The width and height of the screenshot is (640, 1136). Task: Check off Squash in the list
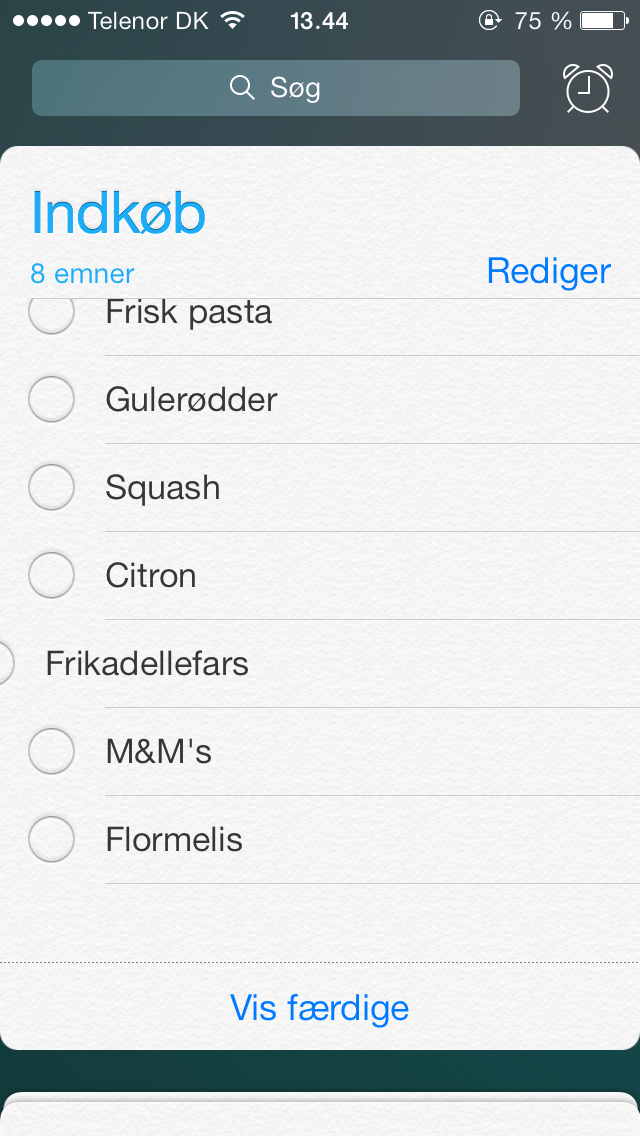click(51, 488)
